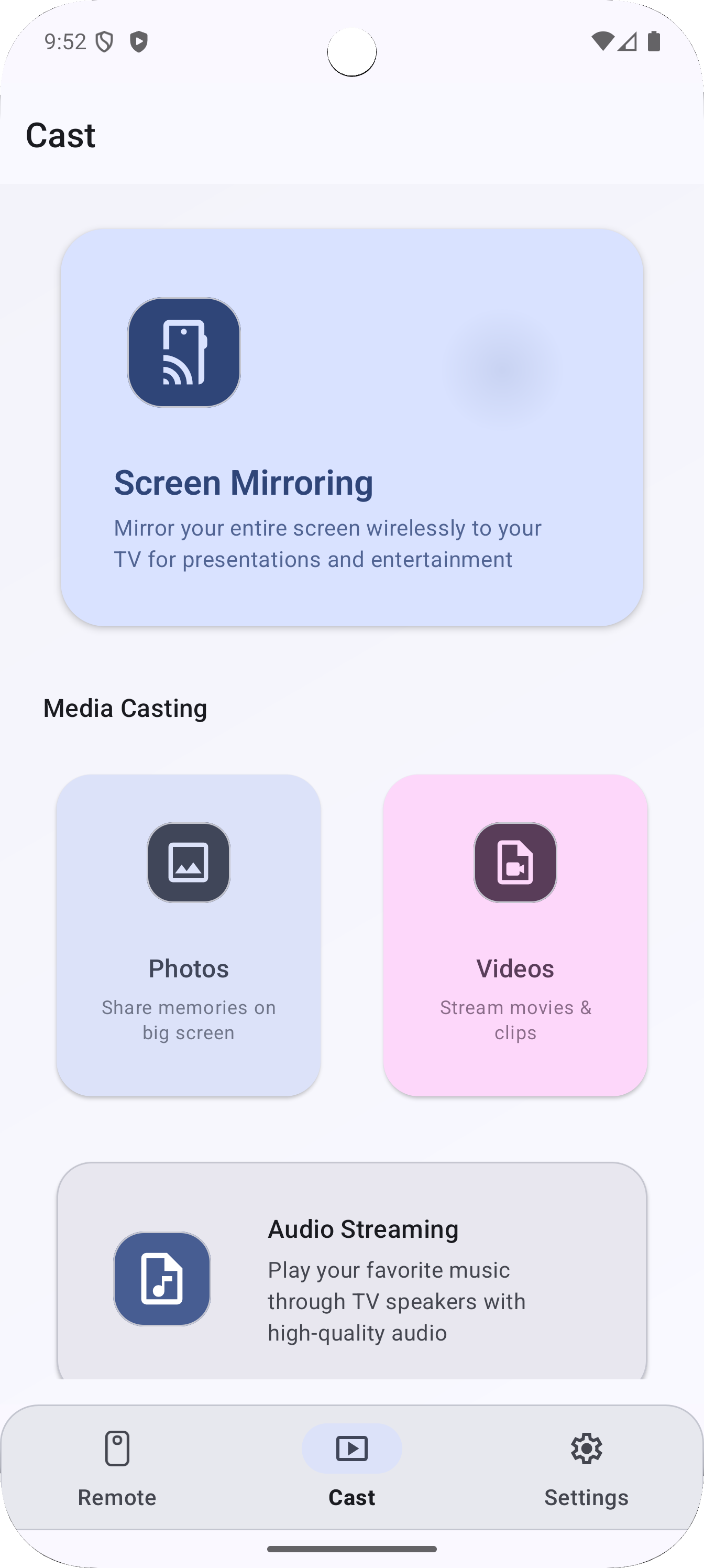The width and height of the screenshot is (704, 1568).
Task: Tap the Media Casting section header
Action: point(125,708)
